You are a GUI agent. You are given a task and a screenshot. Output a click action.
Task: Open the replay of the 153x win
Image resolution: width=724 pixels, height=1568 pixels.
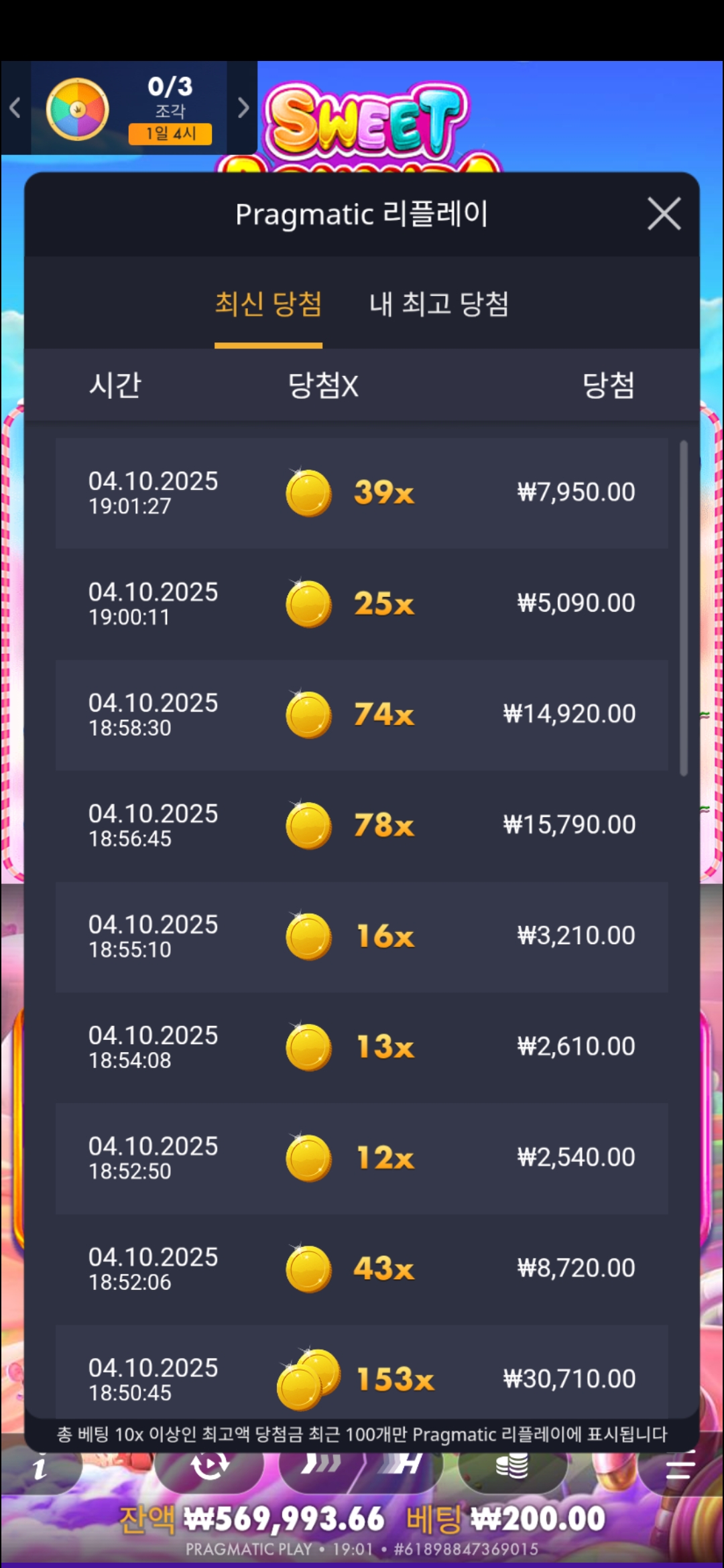coord(361,1378)
